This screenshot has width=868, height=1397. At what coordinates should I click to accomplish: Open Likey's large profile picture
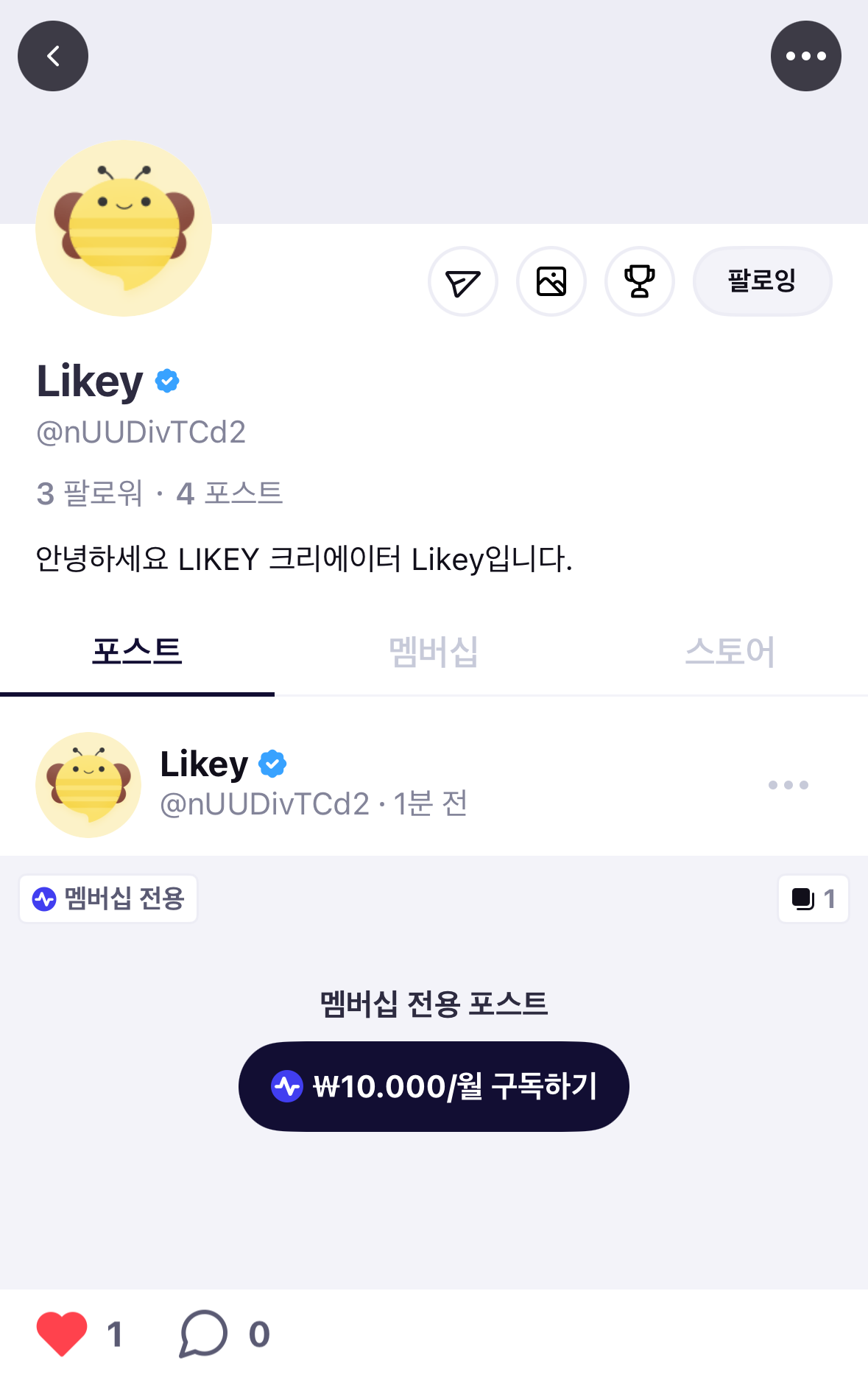(x=124, y=228)
